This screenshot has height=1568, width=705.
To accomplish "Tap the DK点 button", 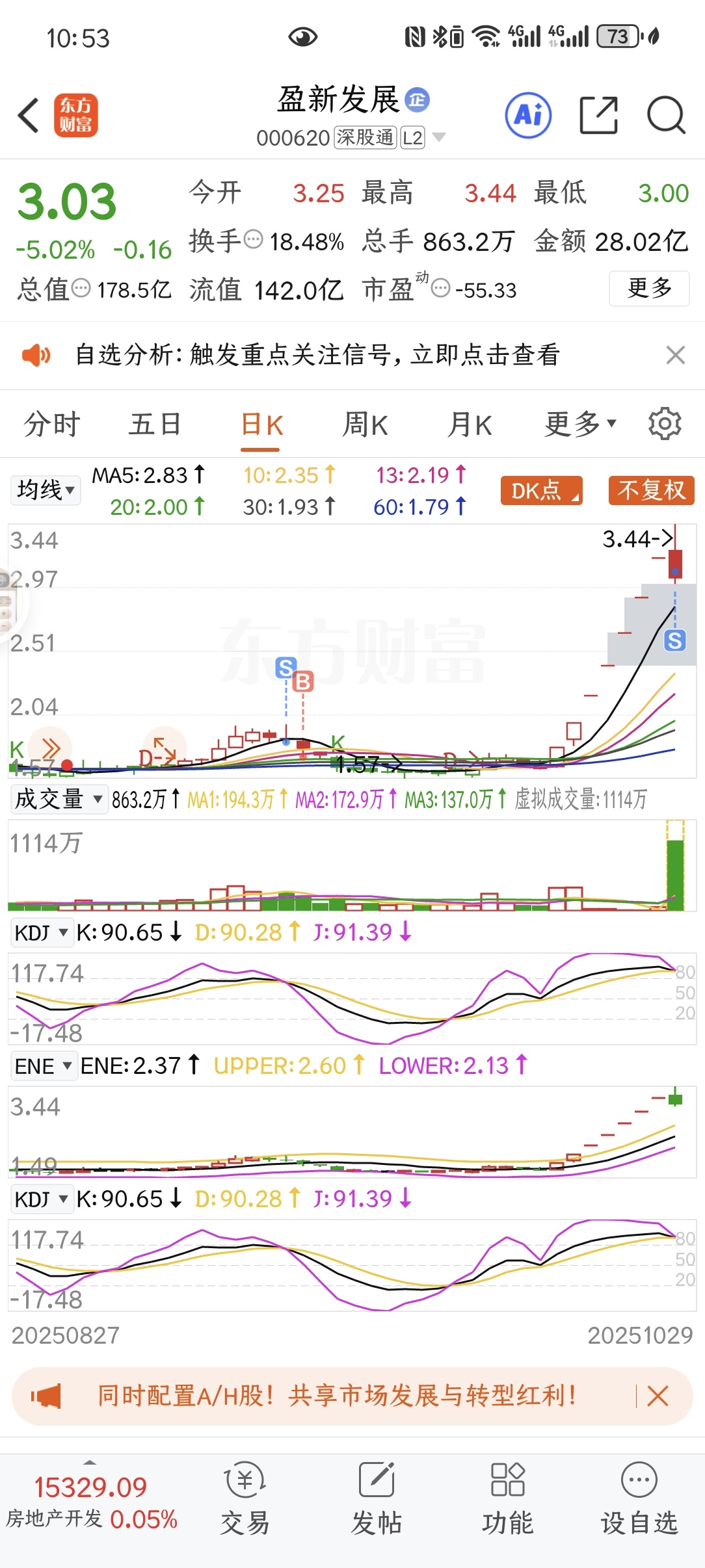I will pyautogui.click(x=541, y=491).
